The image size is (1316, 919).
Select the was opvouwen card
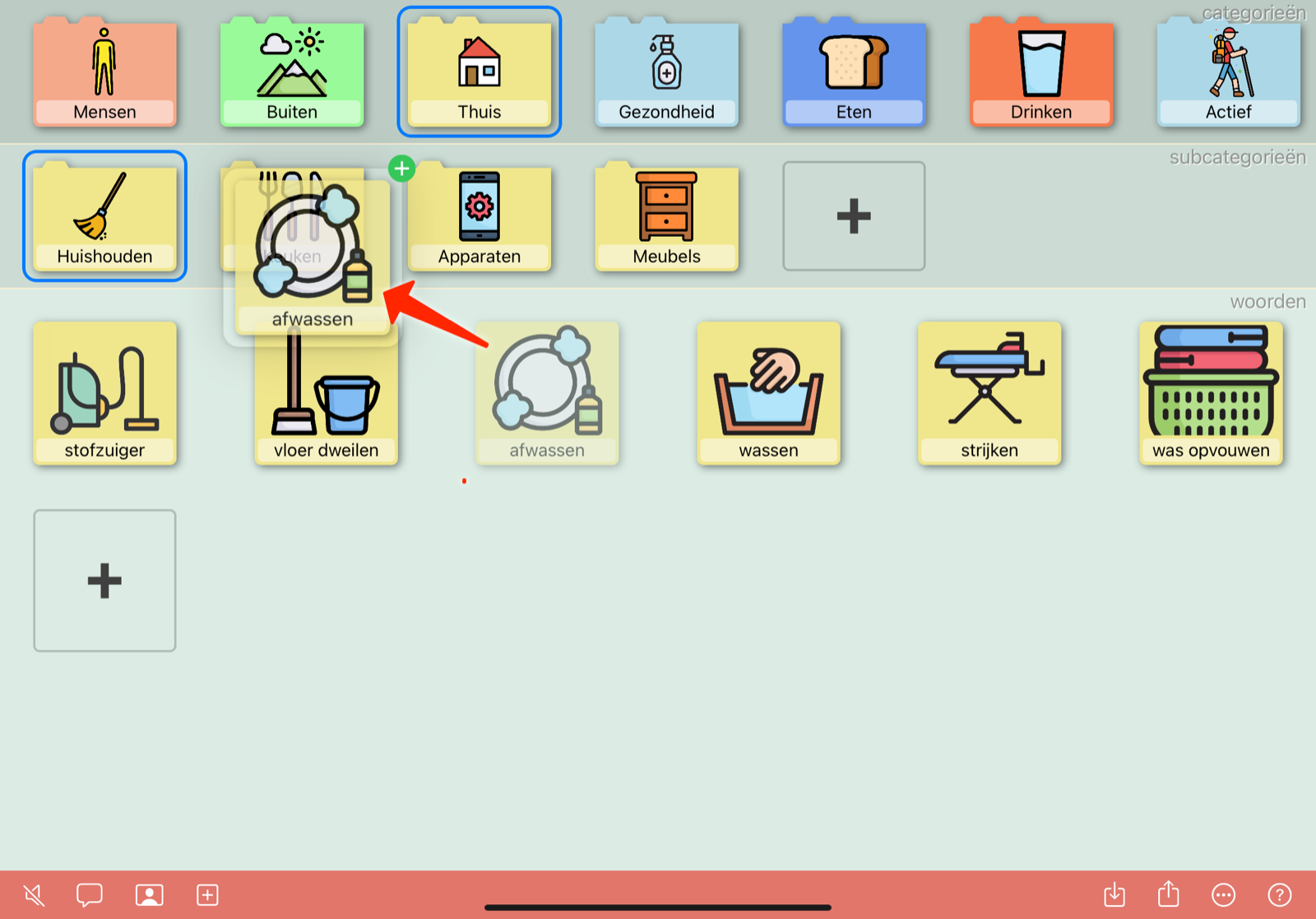point(1211,393)
